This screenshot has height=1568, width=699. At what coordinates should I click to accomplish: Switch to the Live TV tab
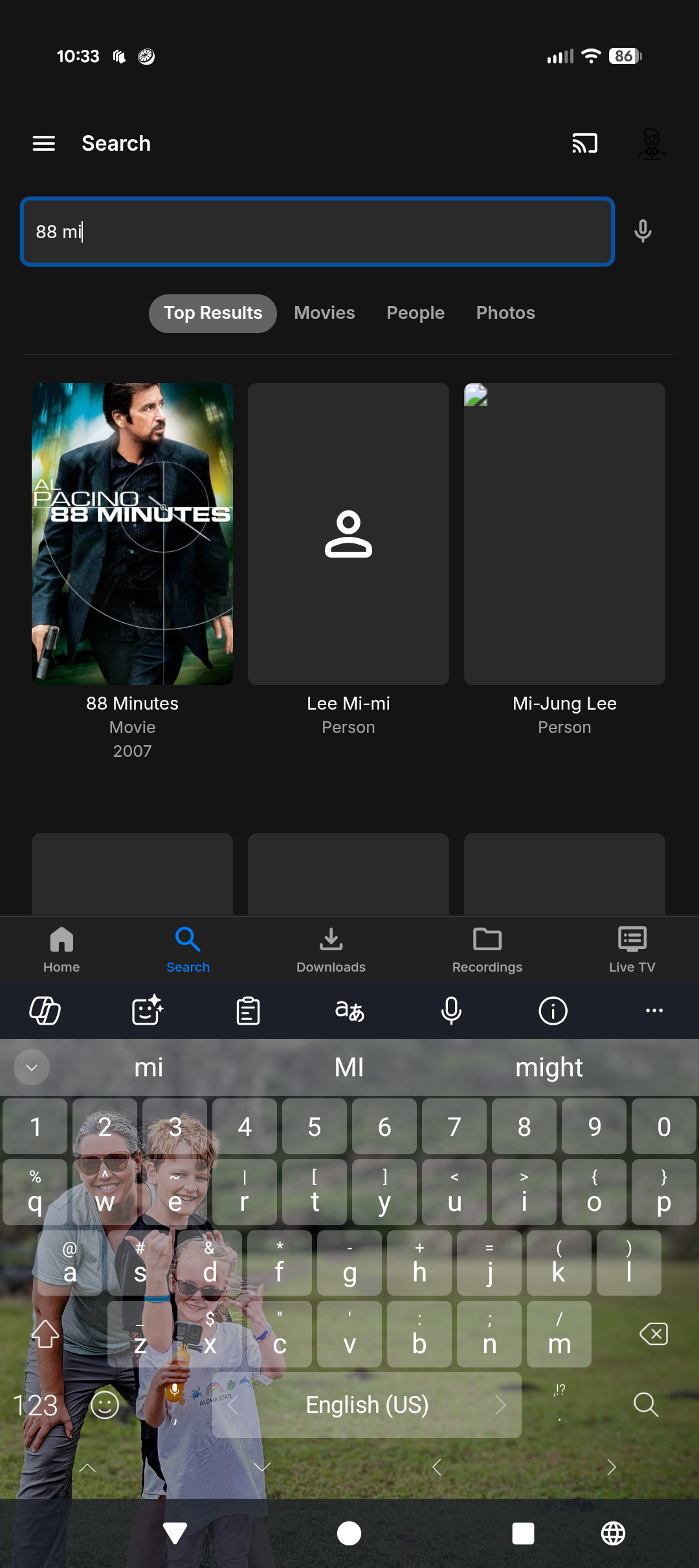pos(632,949)
